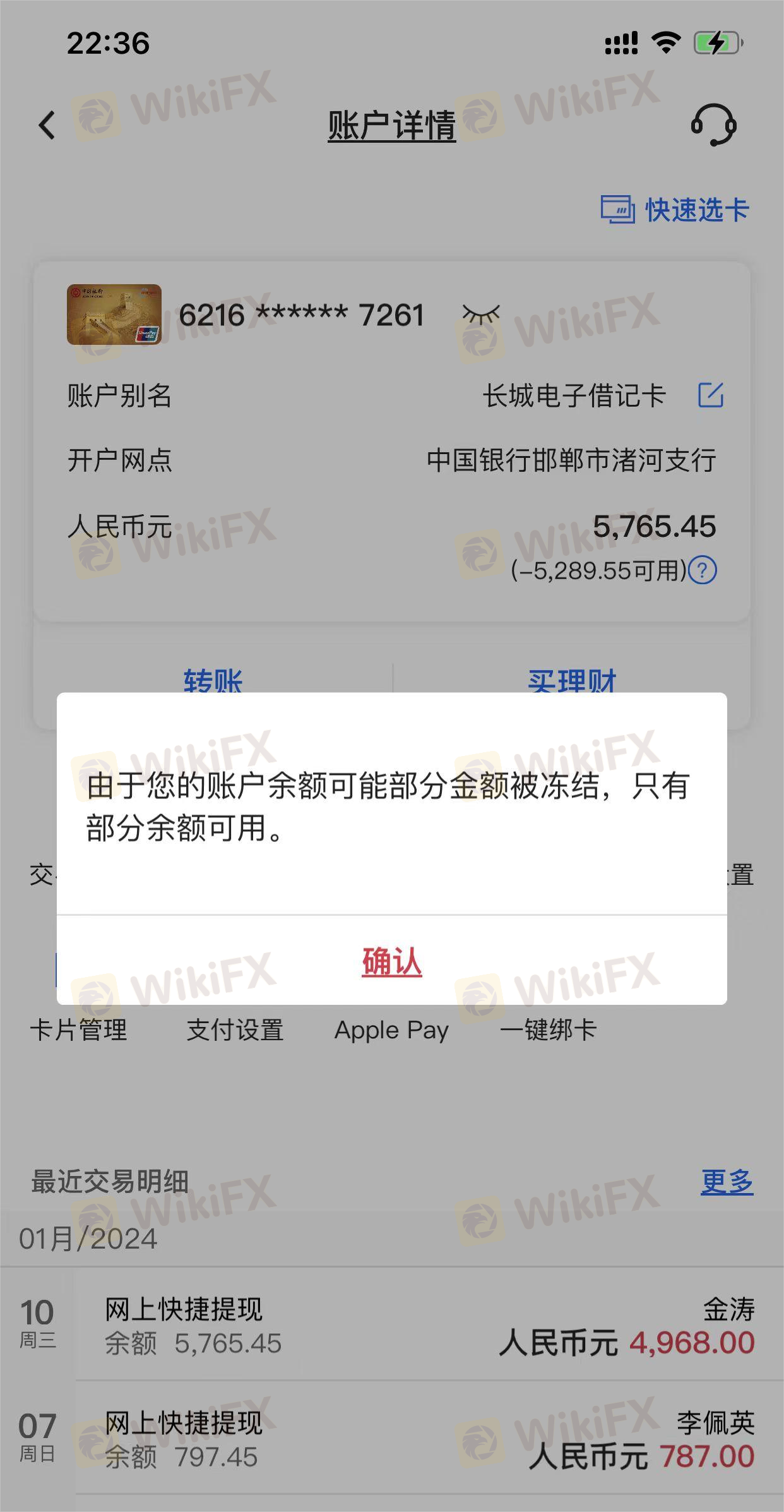
Task: Open 支付设置 payment settings
Action: click(x=235, y=1030)
